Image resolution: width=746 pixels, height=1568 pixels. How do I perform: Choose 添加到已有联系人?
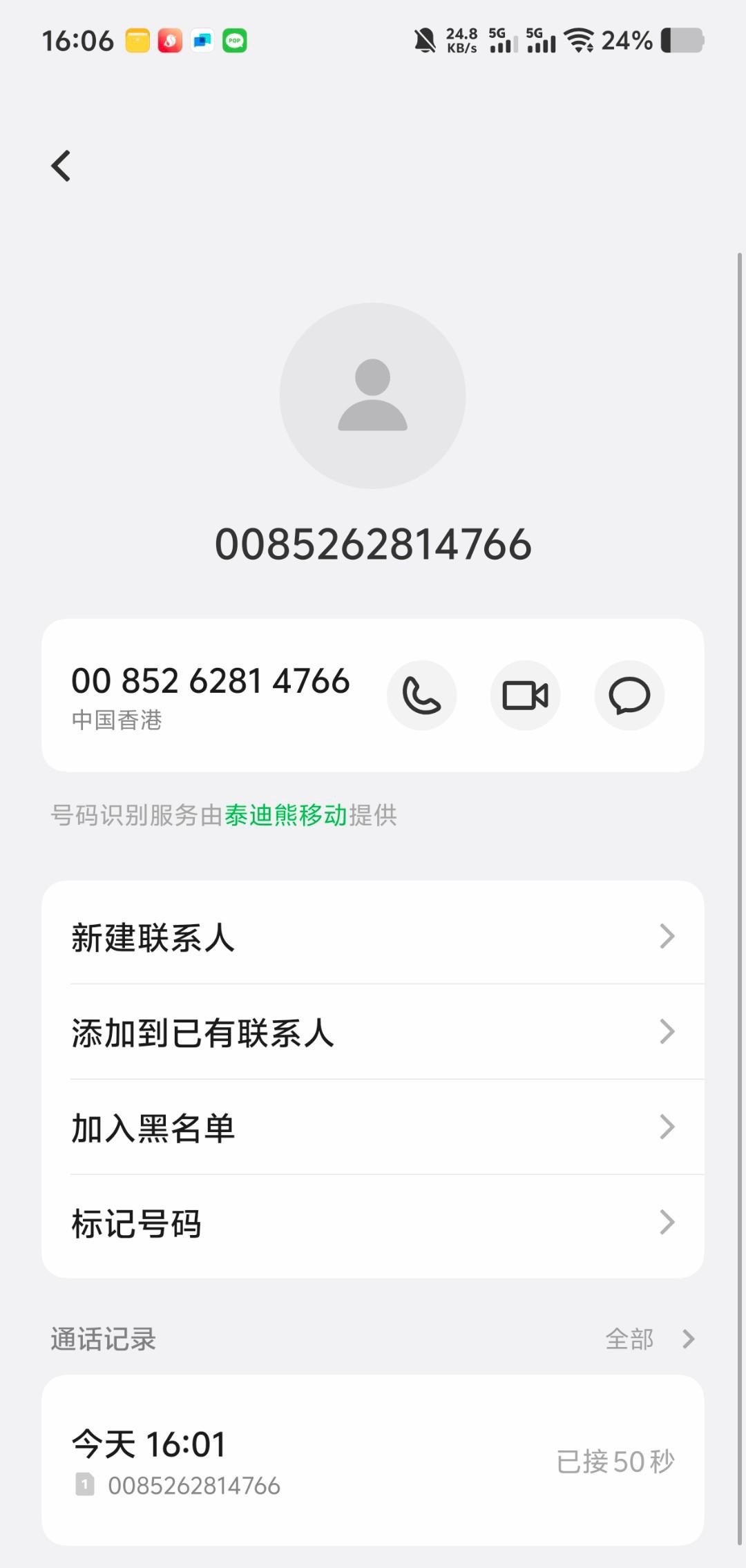(373, 1032)
